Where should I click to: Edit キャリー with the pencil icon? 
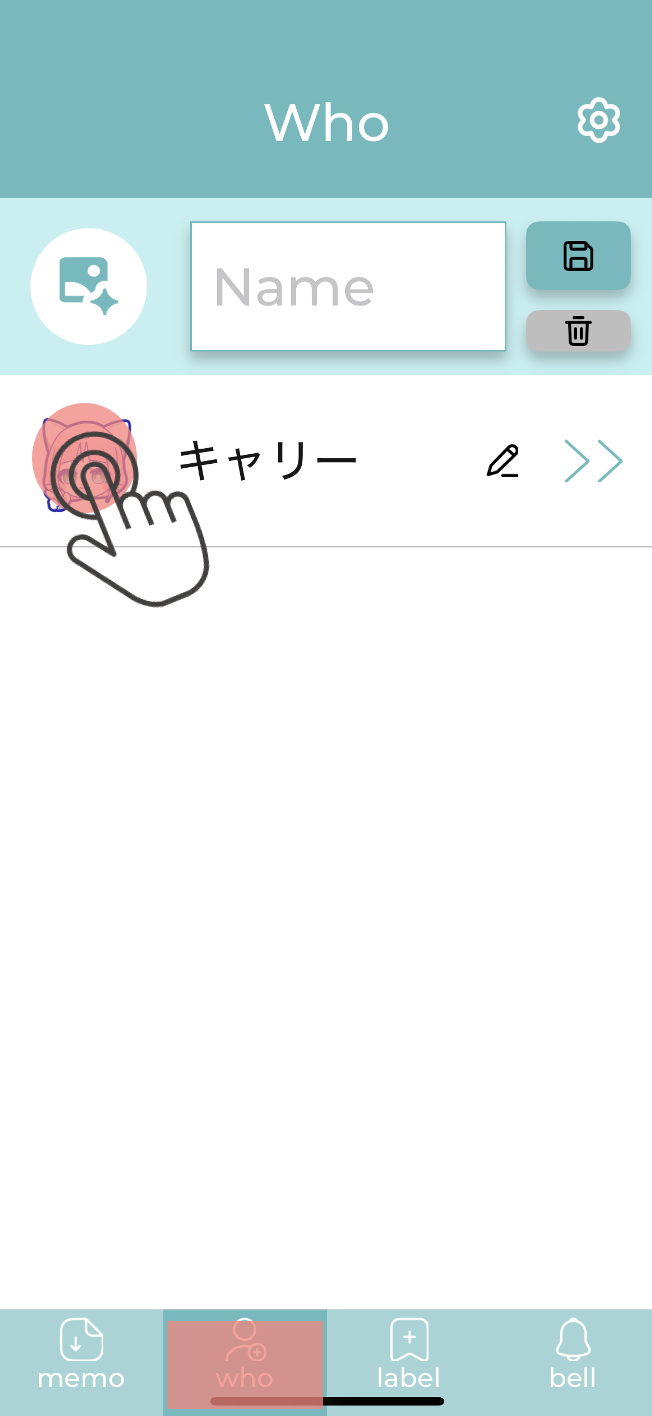pyautogui.click(x=503, y=461)
